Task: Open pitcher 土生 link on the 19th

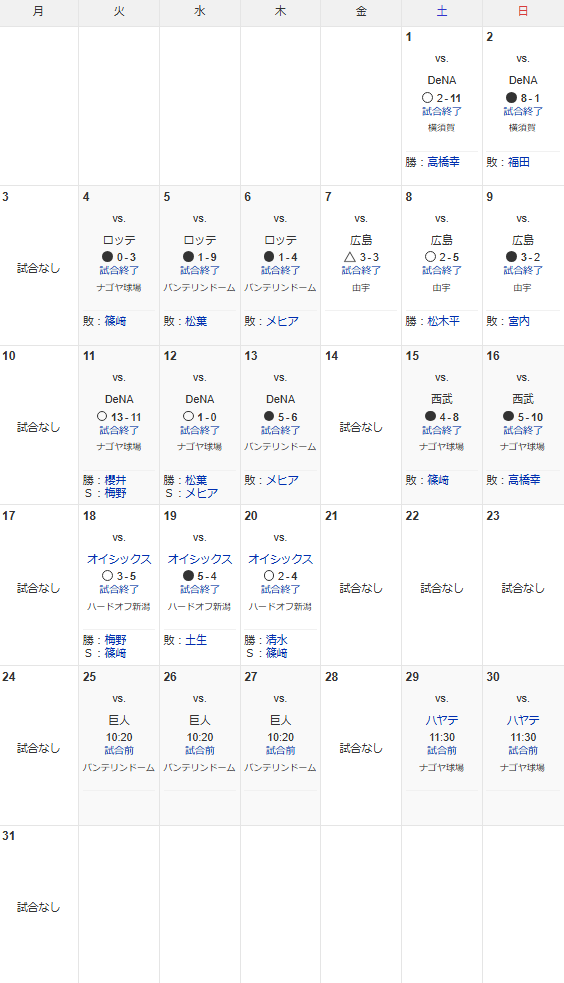Action: click(196, 640)
